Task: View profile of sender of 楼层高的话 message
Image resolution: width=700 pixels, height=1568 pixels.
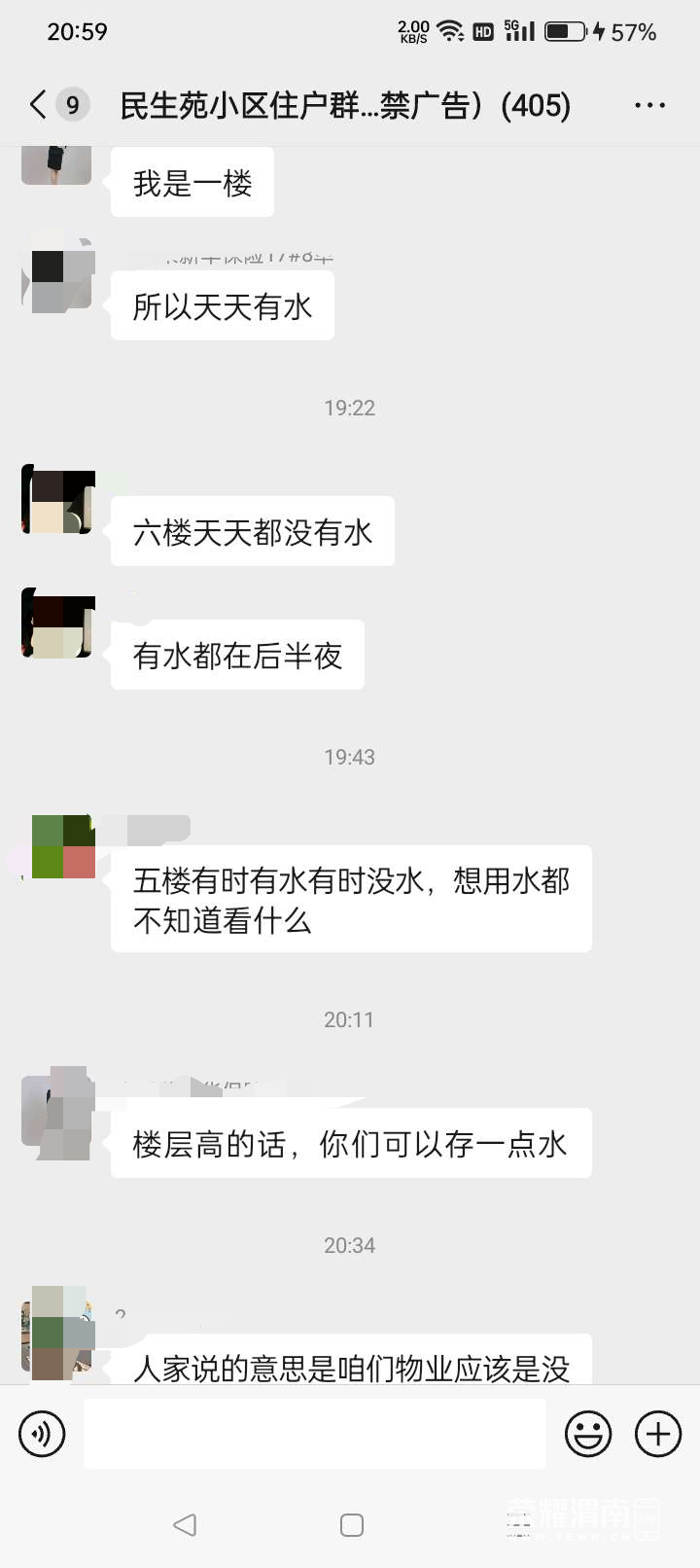Action: [x=57, y=1113]
